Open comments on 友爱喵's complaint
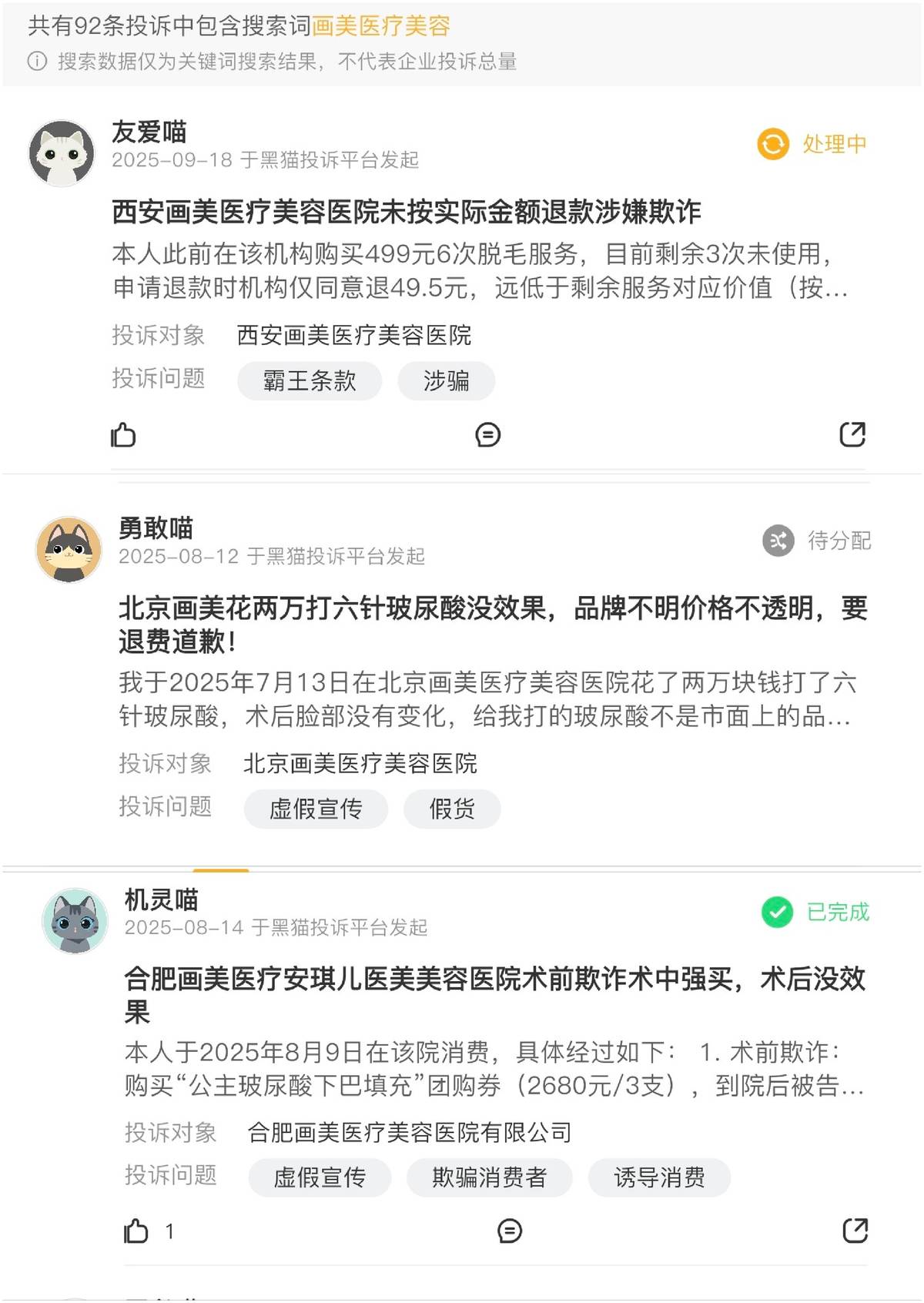 (487, 435)
